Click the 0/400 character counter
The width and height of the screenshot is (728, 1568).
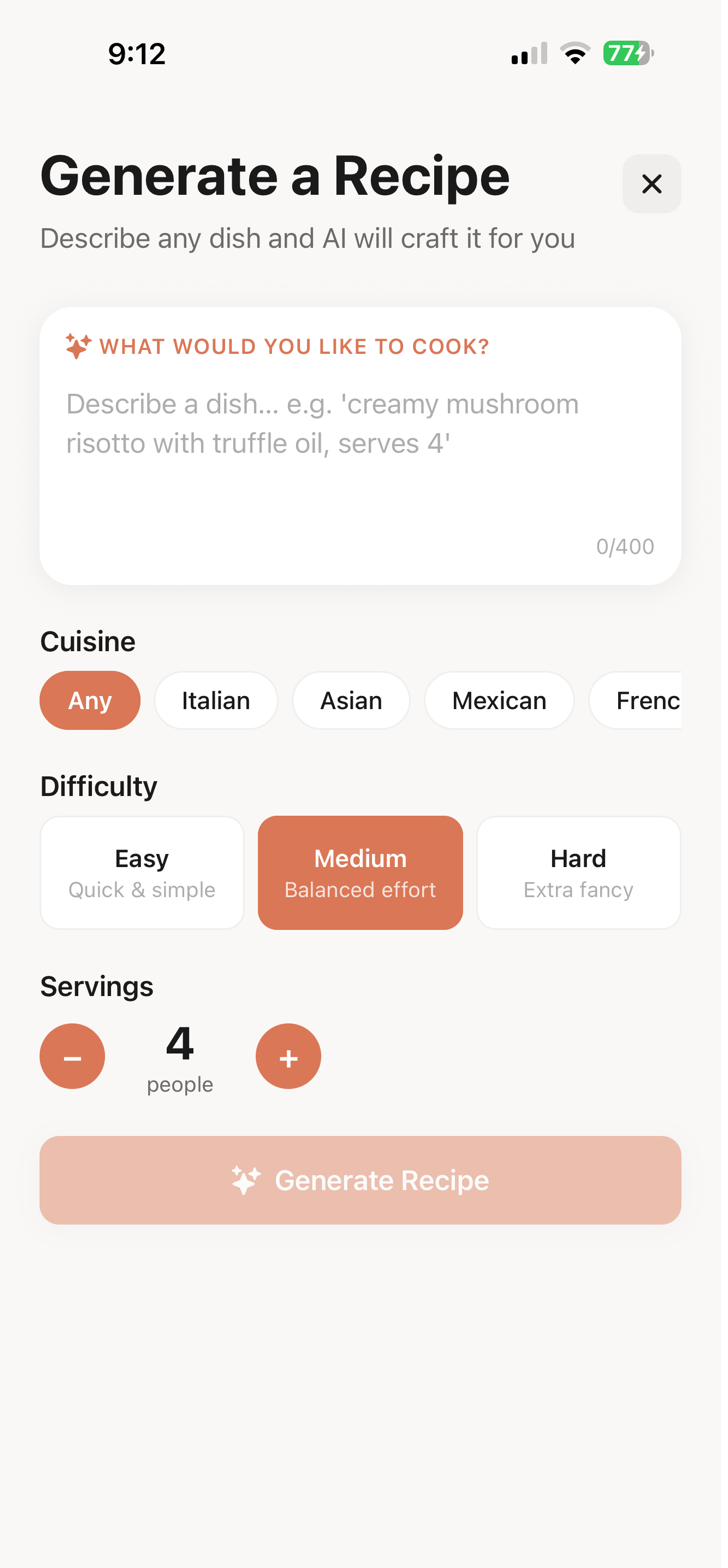tap(624, 546)
